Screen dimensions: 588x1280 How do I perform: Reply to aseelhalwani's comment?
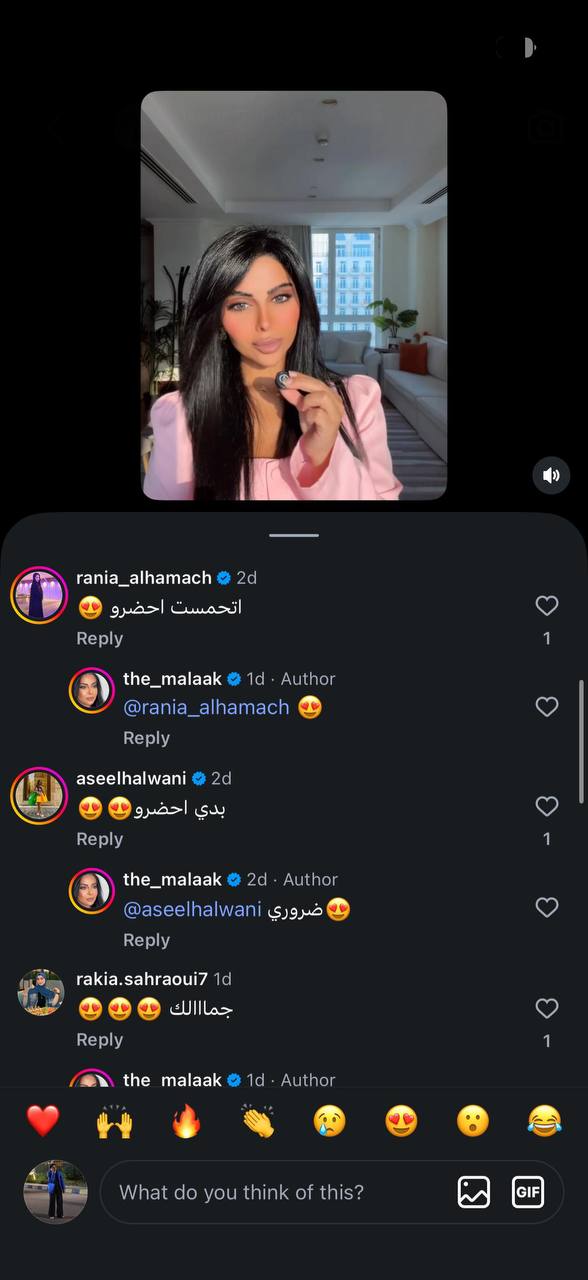click(x=100, y=839)
